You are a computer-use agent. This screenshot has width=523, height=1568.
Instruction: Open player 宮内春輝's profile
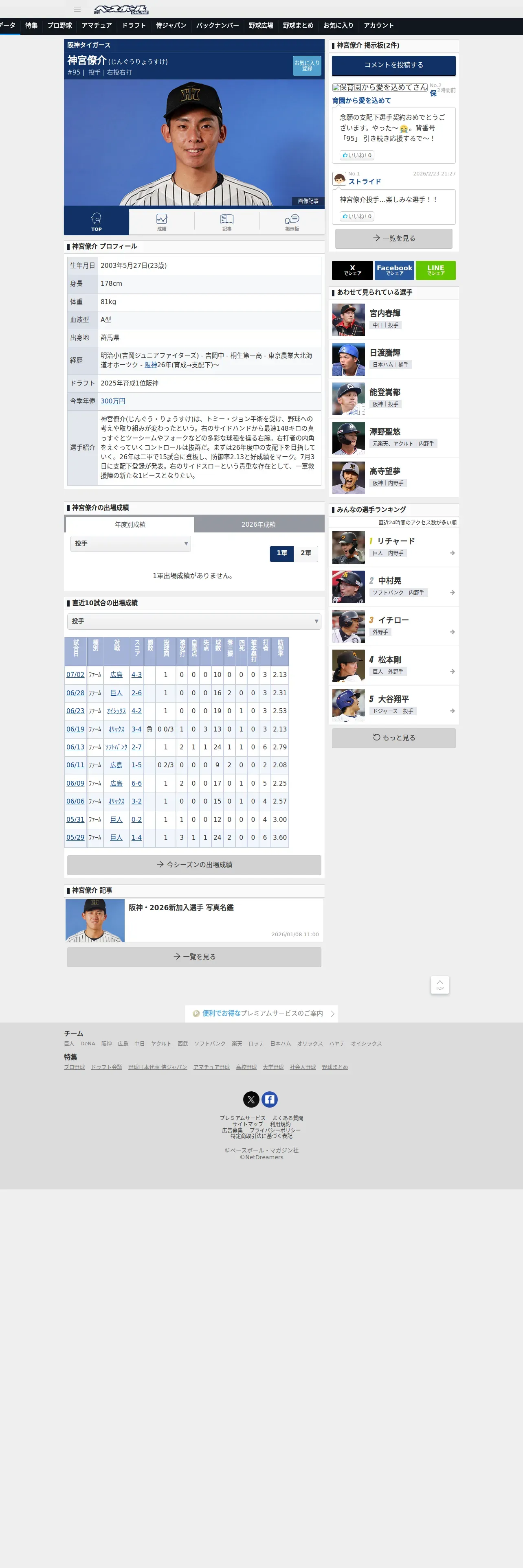(385, 313)
